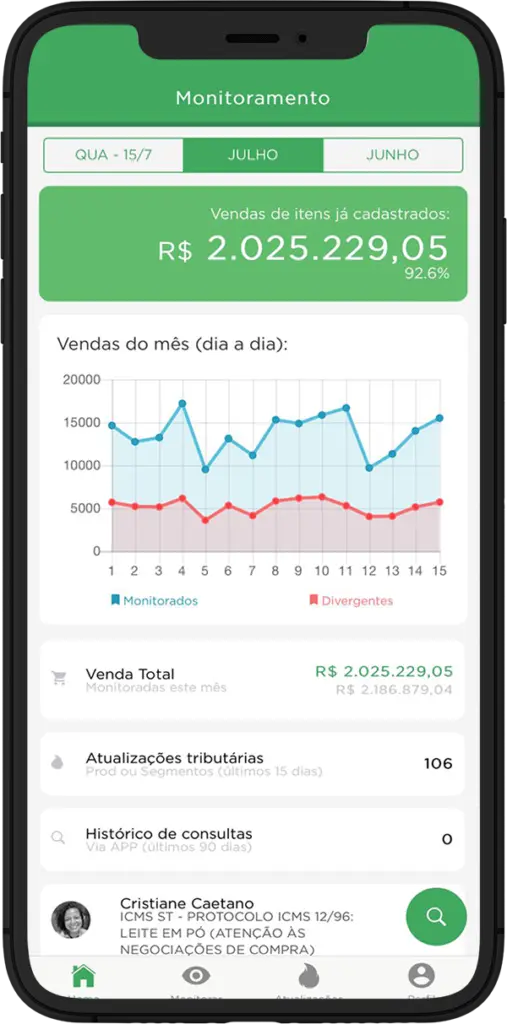Go to the Home tab with house icon
507x1024 pixels.
click(84, 978)
